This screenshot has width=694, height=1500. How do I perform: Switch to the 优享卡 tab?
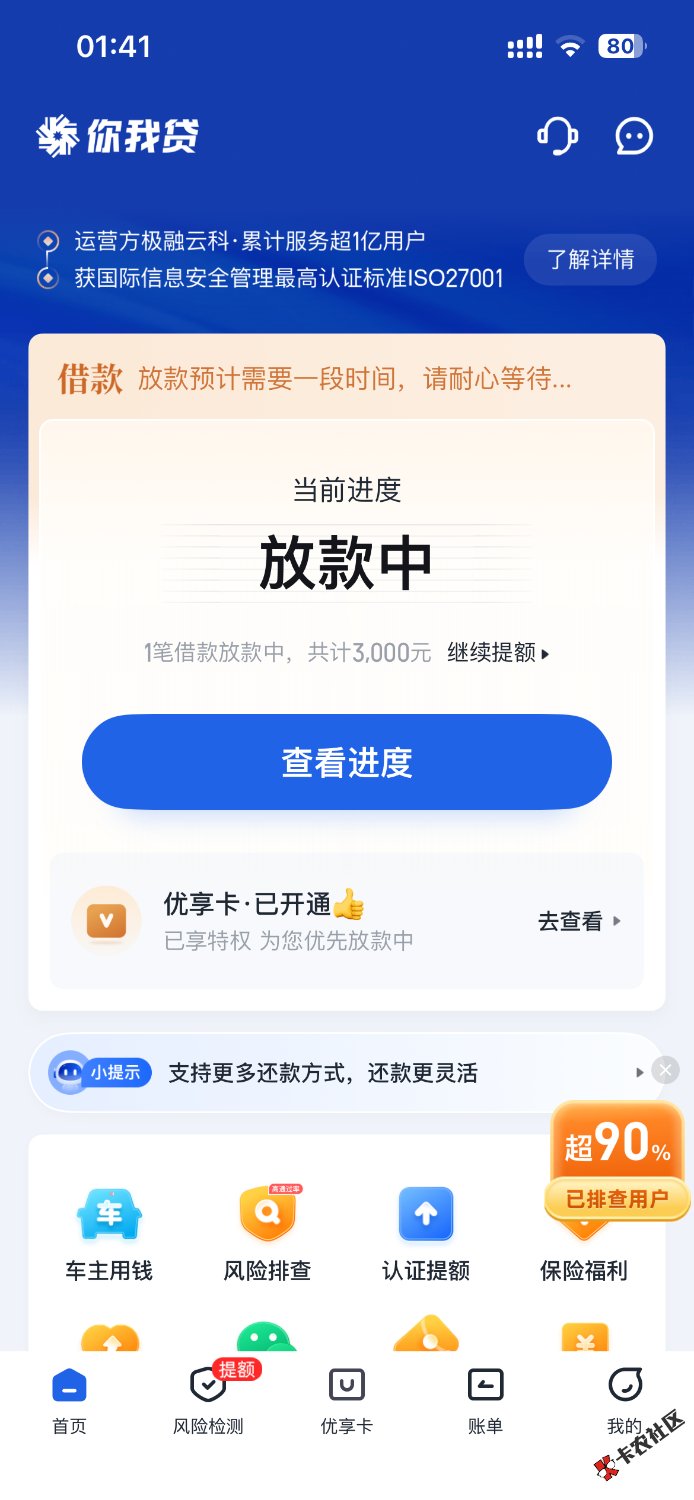[346, 1400]
